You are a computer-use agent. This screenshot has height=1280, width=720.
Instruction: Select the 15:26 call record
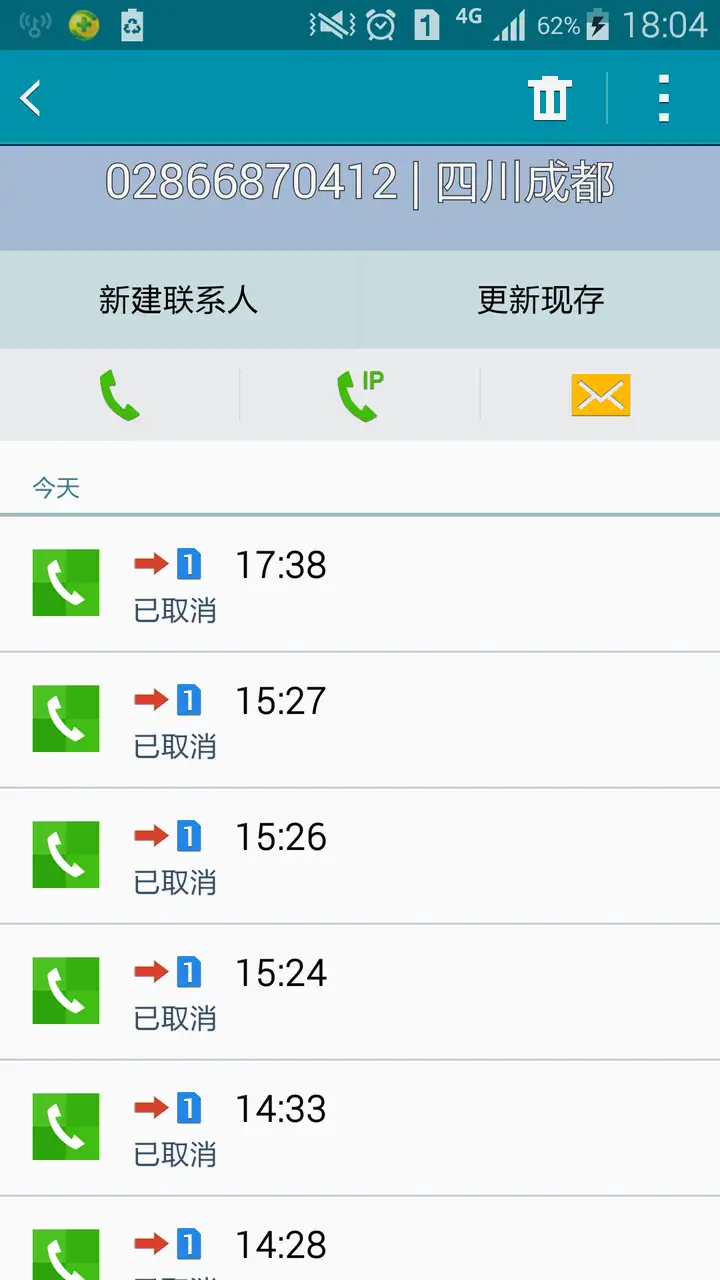[x=360, y=856]
